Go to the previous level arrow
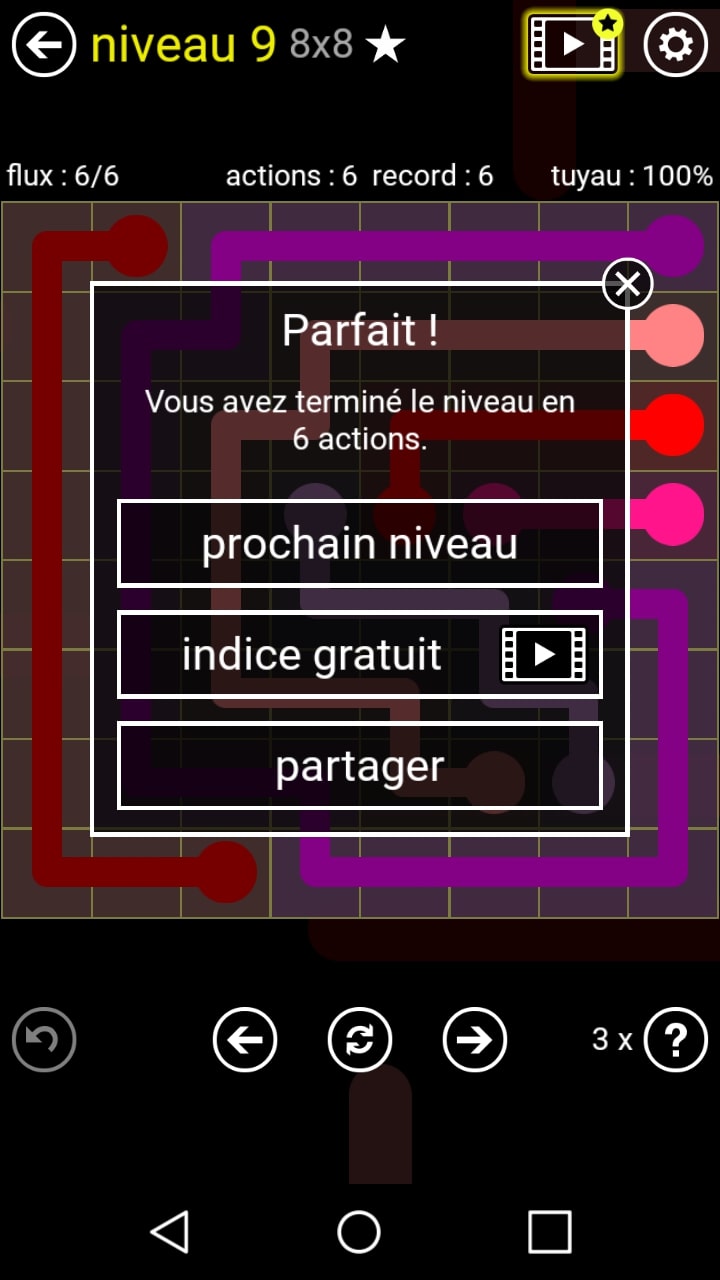Screen dimensions: 720x1280 245,1040
